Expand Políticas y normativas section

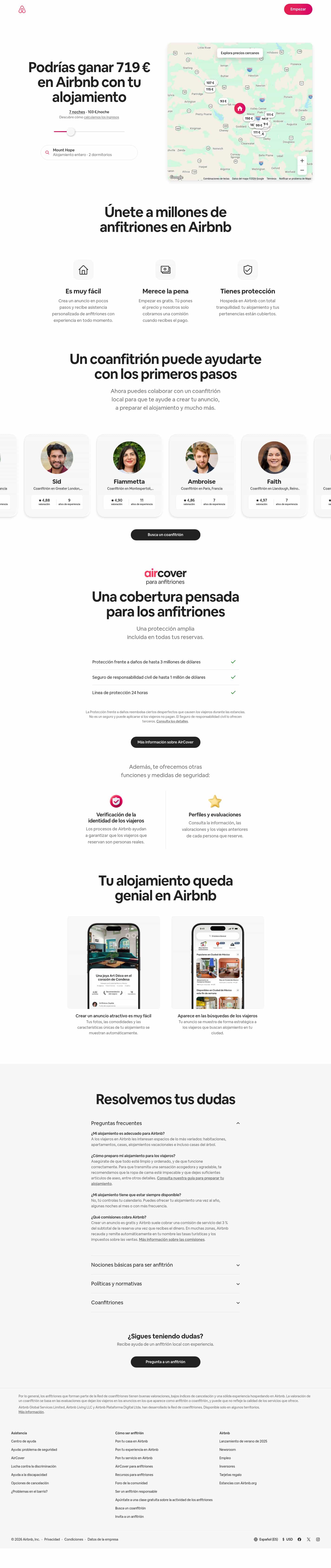click(x=165, y=1284)
